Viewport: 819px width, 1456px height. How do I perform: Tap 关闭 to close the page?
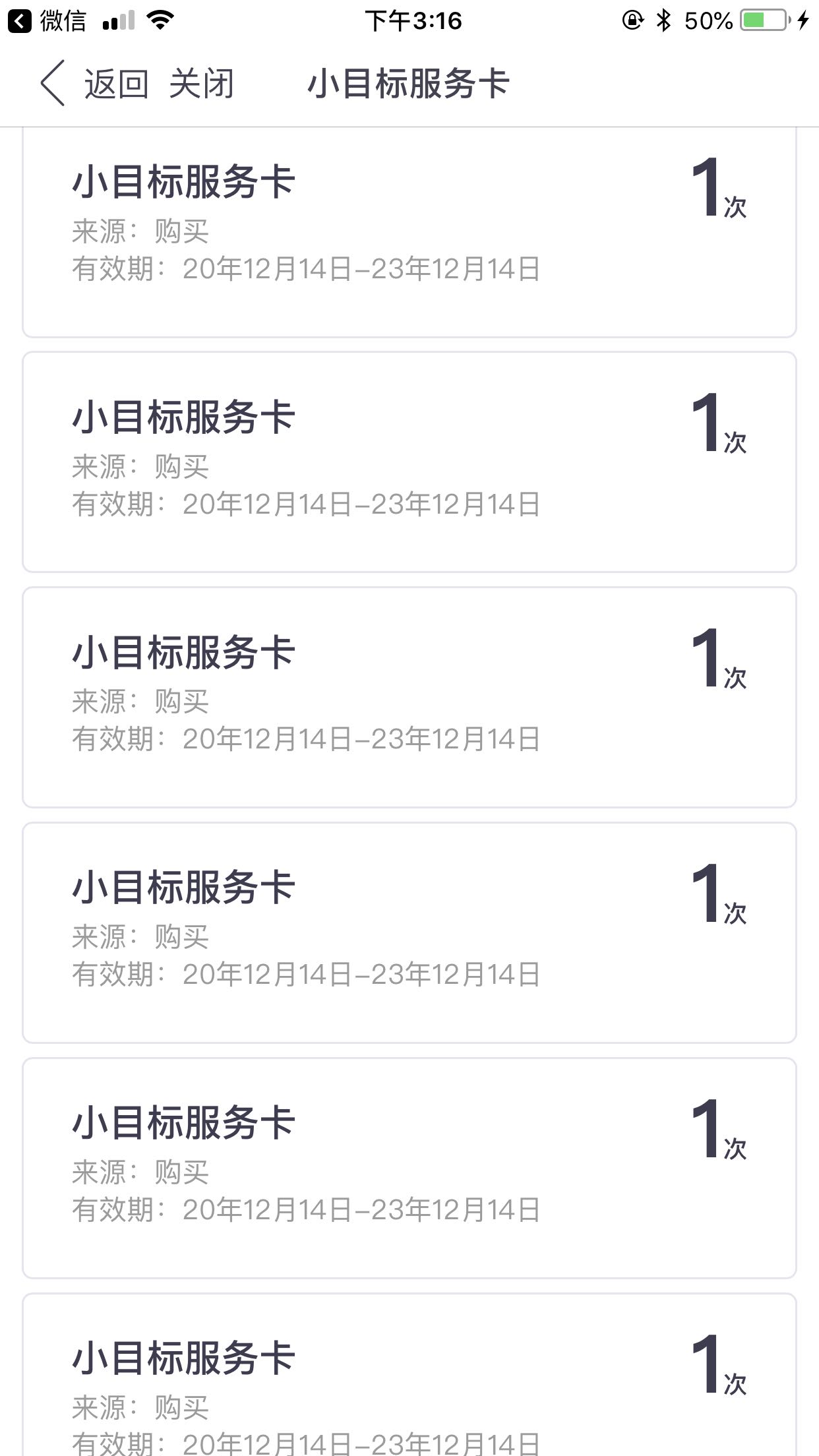[201, 84]
